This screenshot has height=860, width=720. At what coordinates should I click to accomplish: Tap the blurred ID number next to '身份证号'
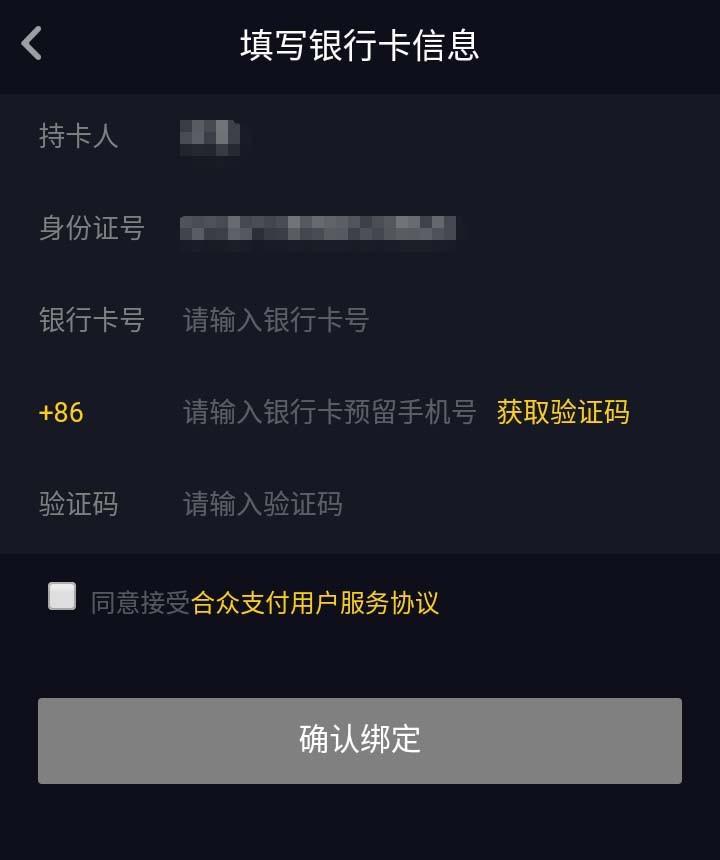(320, 229)
